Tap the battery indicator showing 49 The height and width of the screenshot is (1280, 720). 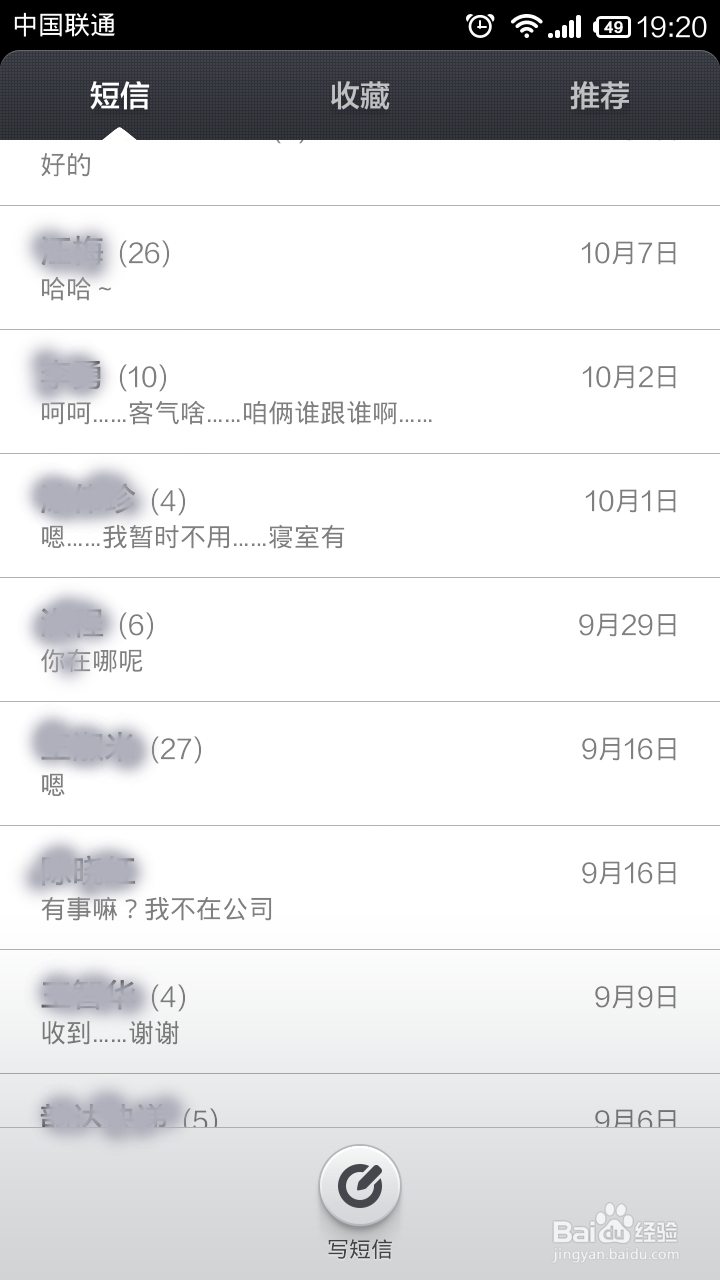[x=611, y=24]
